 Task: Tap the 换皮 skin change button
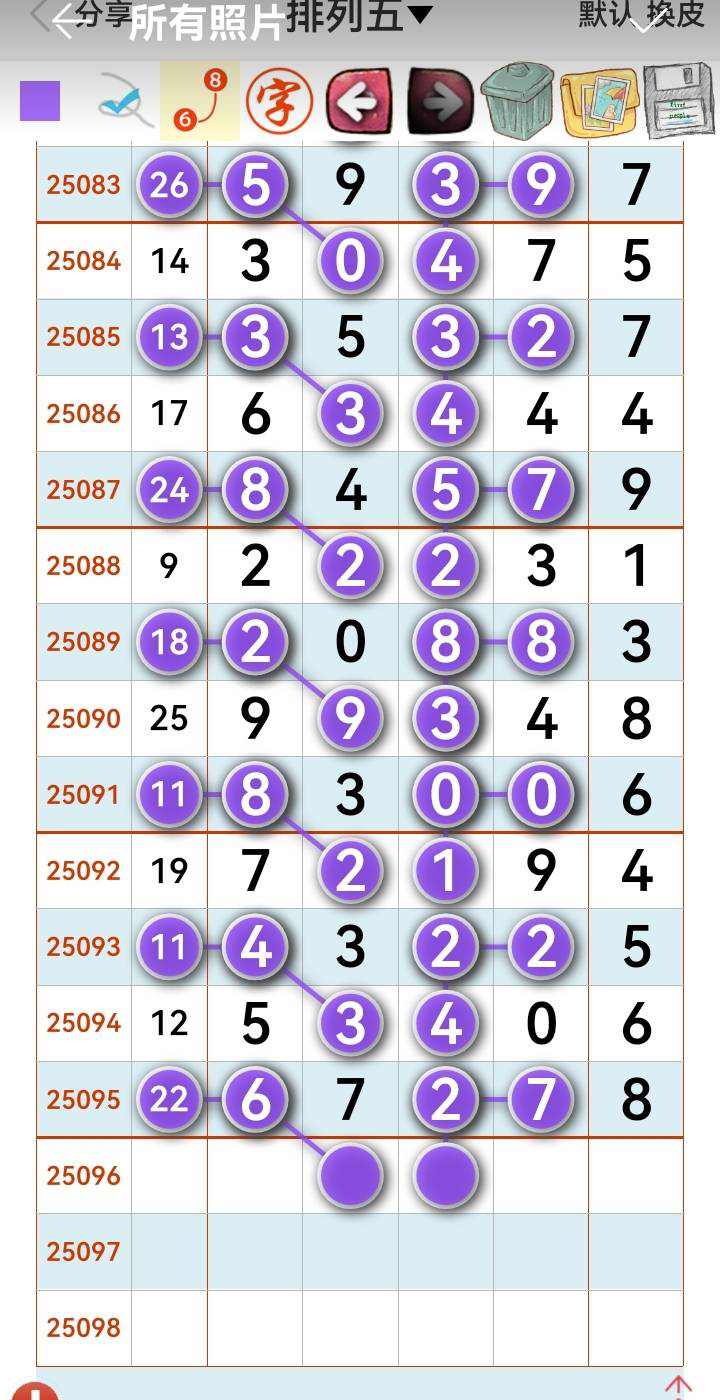pos(677,14)
